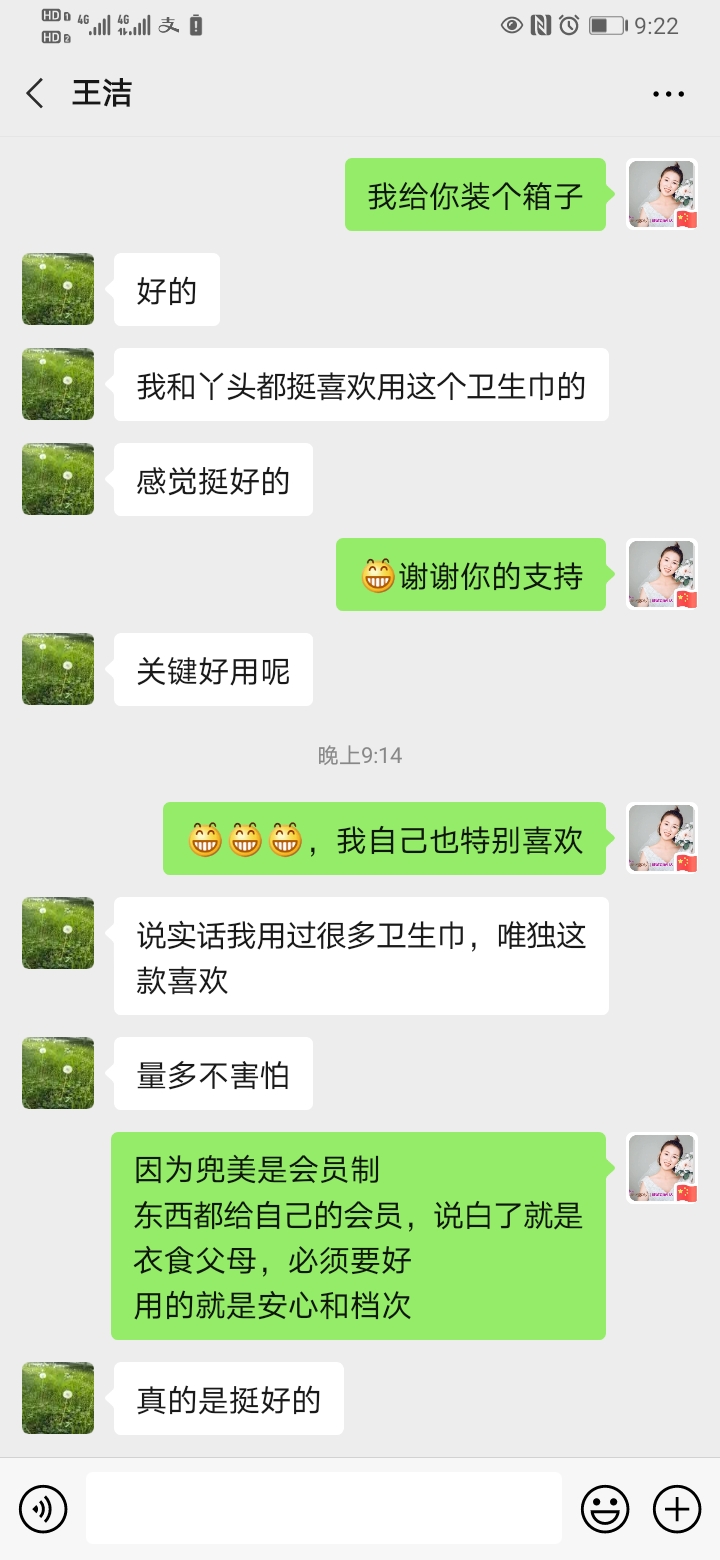Open the plus attachment menu
This screenshot has height=1560, width=720.
click(677, 1508)
